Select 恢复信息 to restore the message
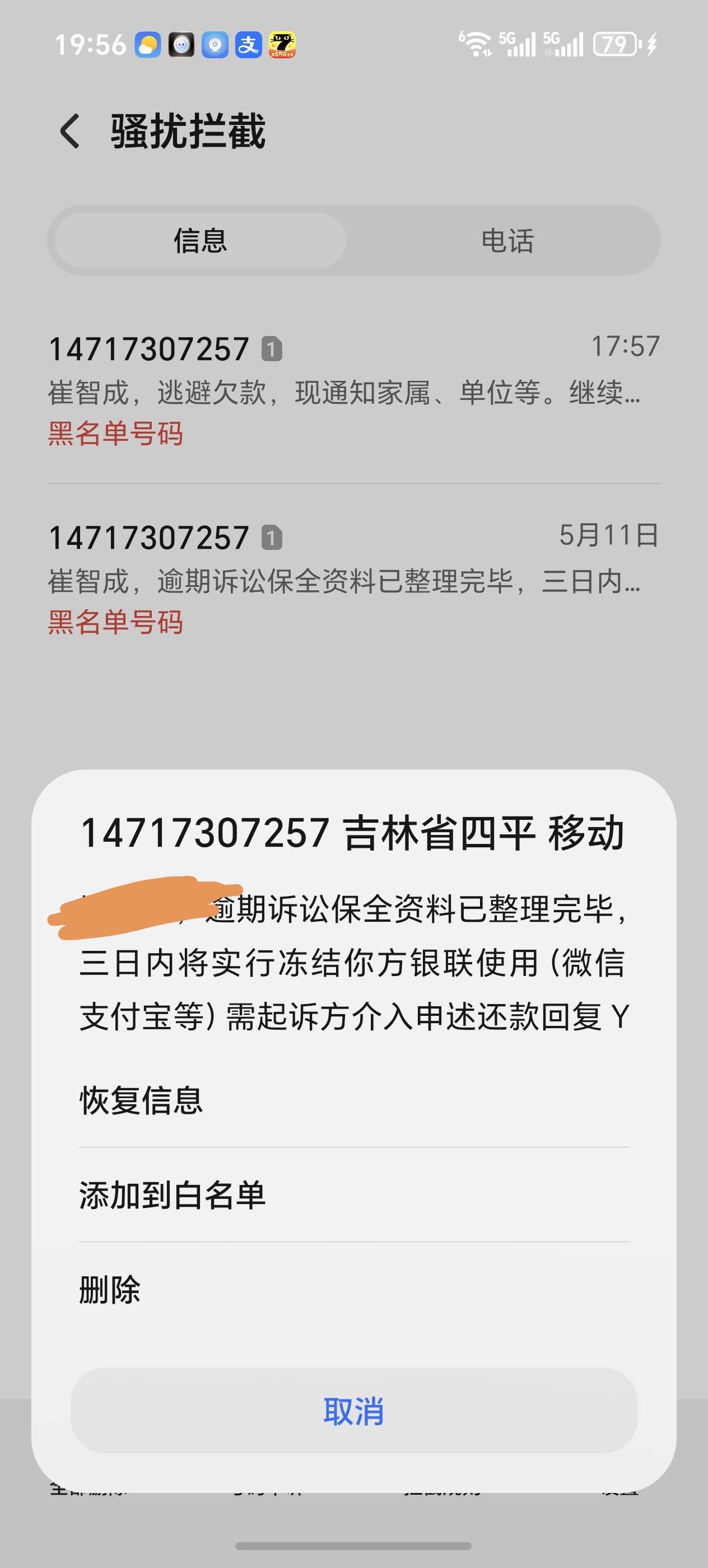Viewport: 708px width, 1568px height. (353, 1100)
